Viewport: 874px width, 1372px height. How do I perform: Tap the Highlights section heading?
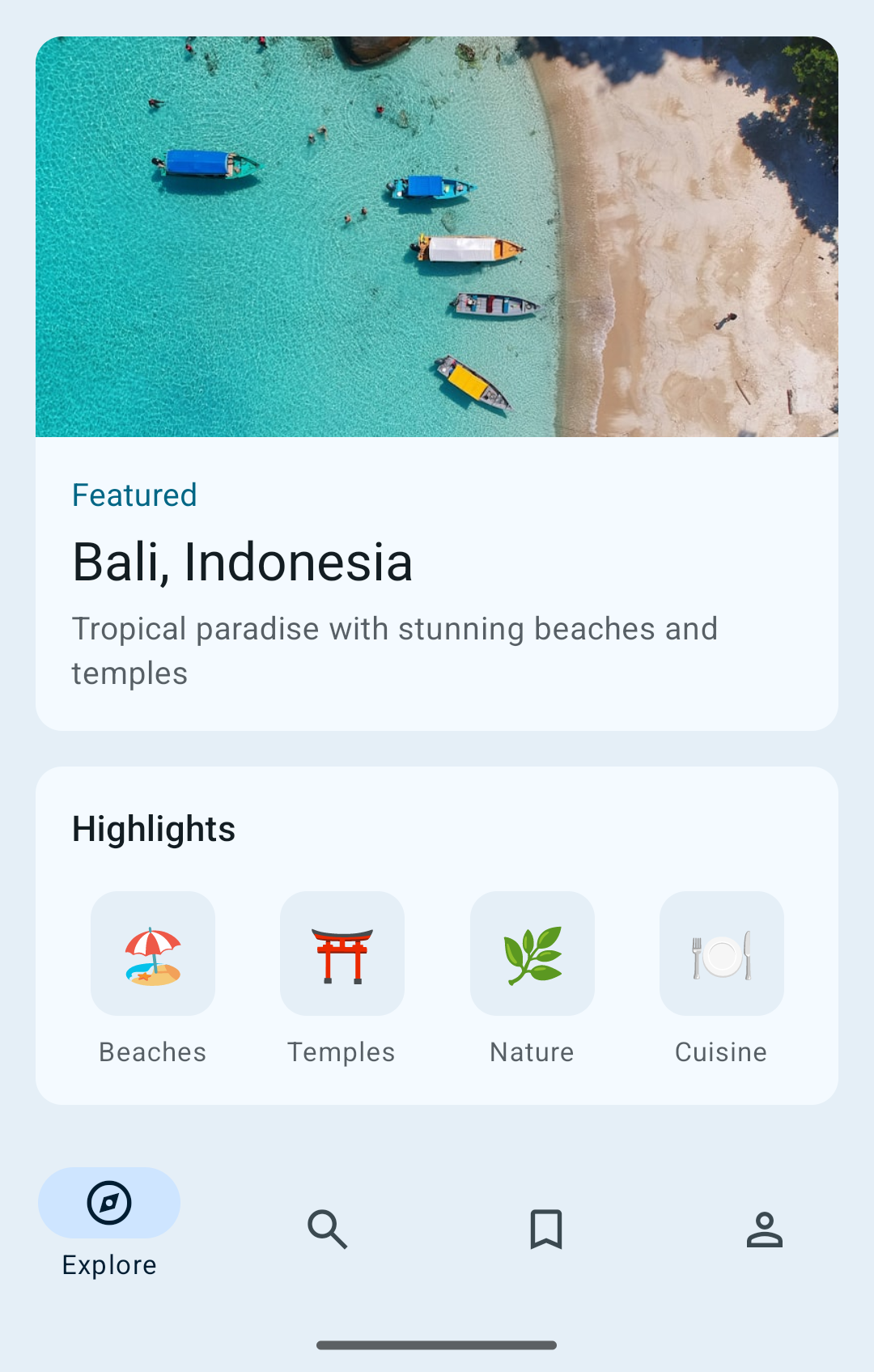[x=153, y=828]
